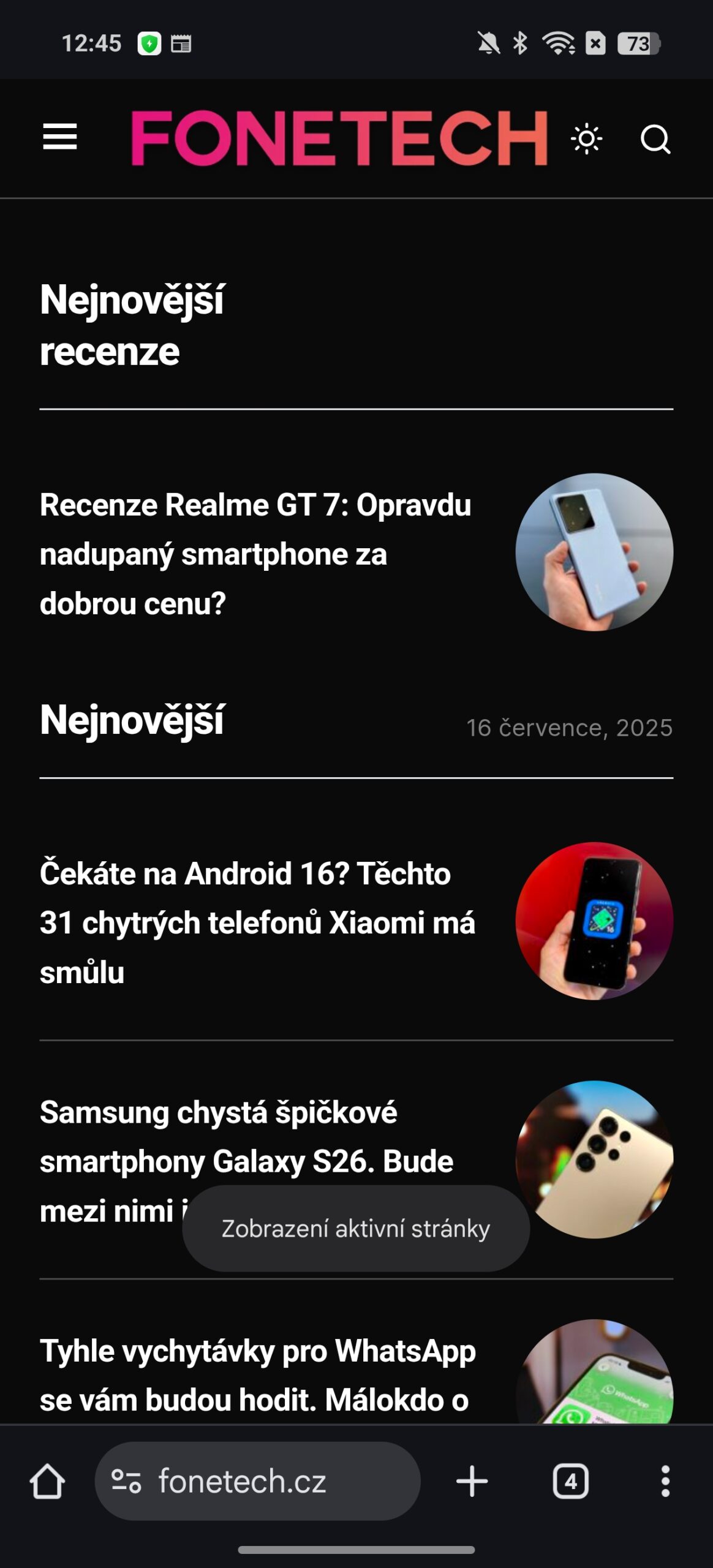The width and height of the screenshot is (713, 1568).
Task: Open the Samsung Galaxy S26 article
Action: click(247, 1161)
